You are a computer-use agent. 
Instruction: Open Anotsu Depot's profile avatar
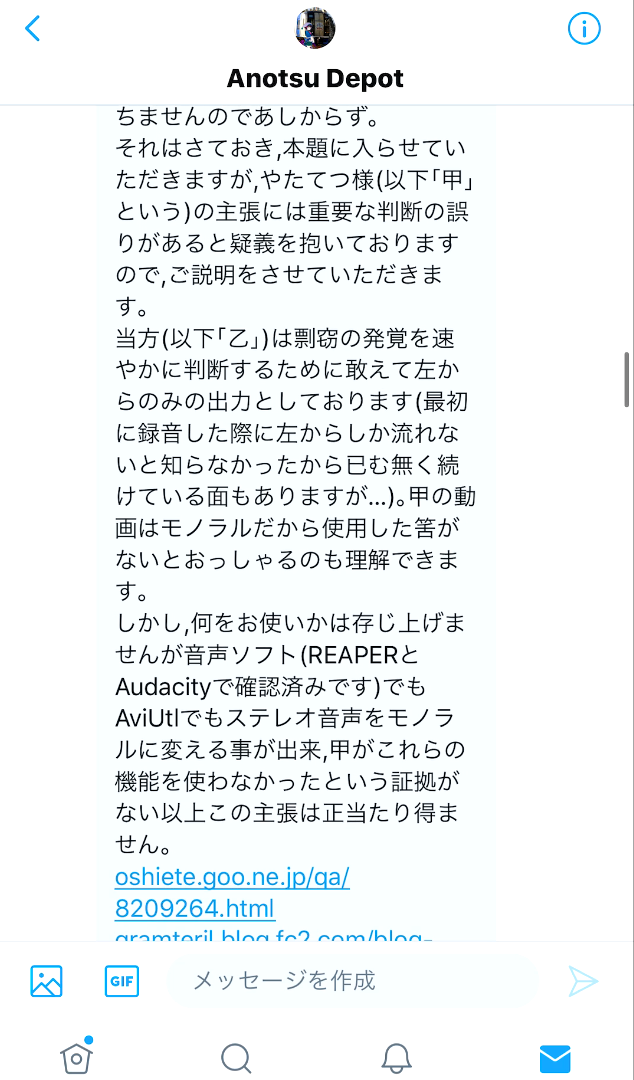click(x=315, y=28)
